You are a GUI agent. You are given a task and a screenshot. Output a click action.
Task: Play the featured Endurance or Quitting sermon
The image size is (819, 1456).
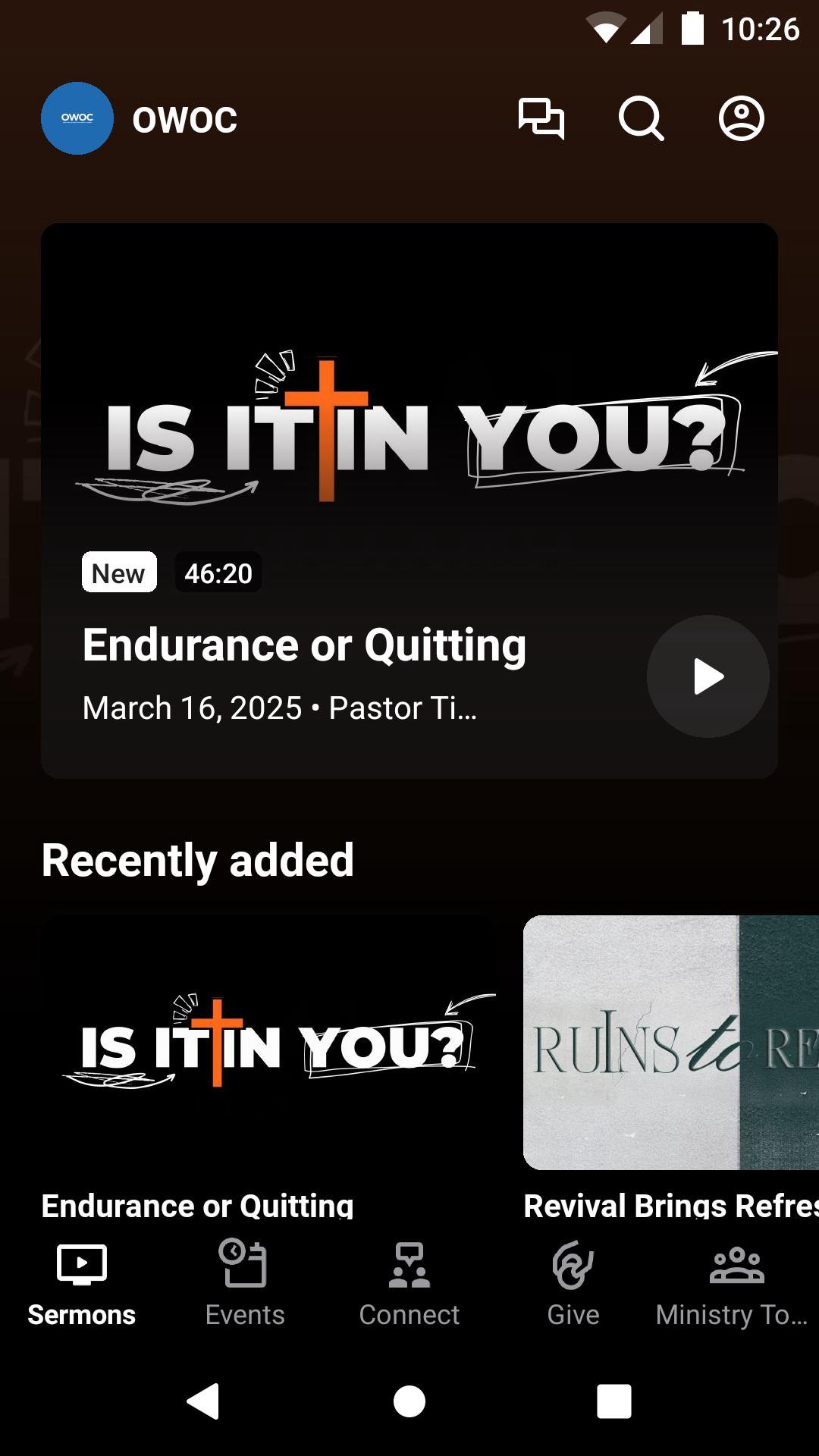coord(708,676)
